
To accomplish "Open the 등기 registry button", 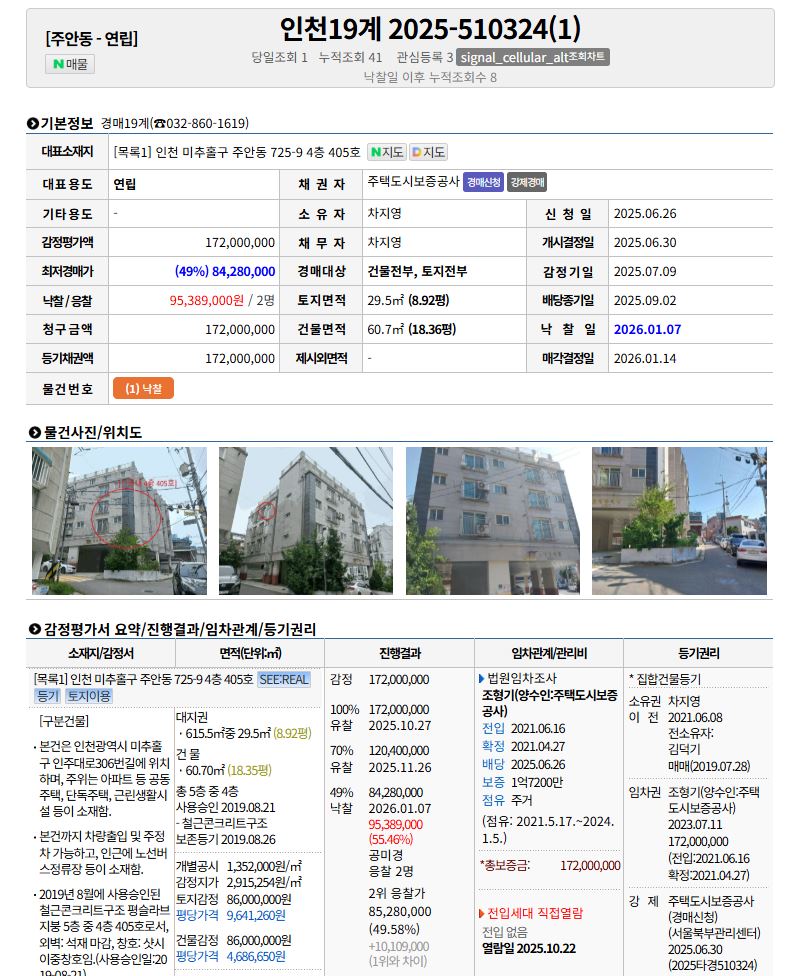I will 47,695.
